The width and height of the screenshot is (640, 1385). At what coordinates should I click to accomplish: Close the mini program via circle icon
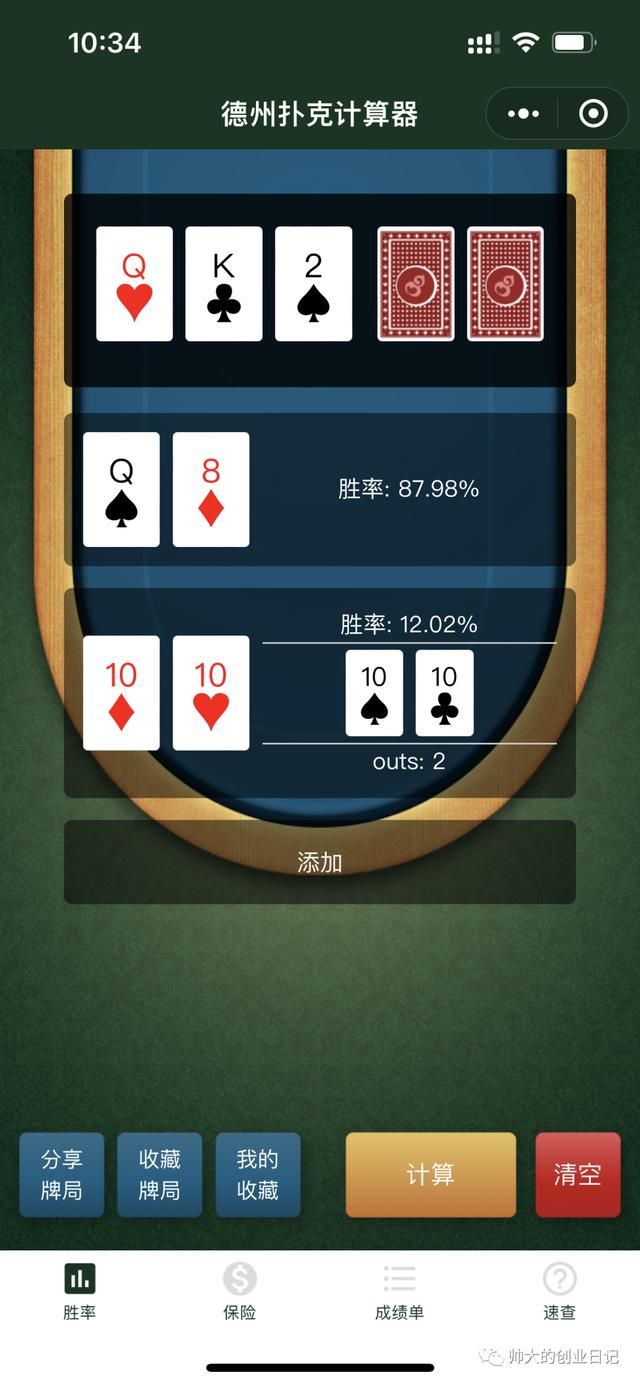pos(593,114)
